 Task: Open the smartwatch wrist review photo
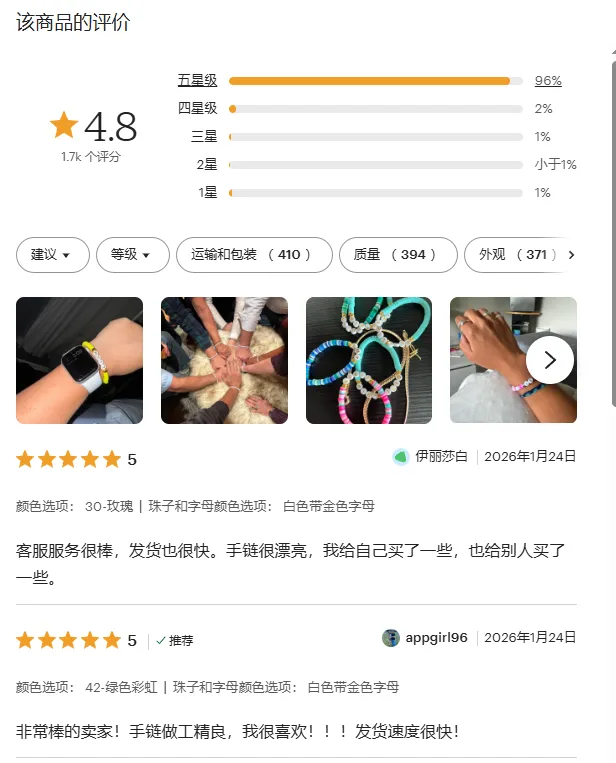[x=79, y=360]
